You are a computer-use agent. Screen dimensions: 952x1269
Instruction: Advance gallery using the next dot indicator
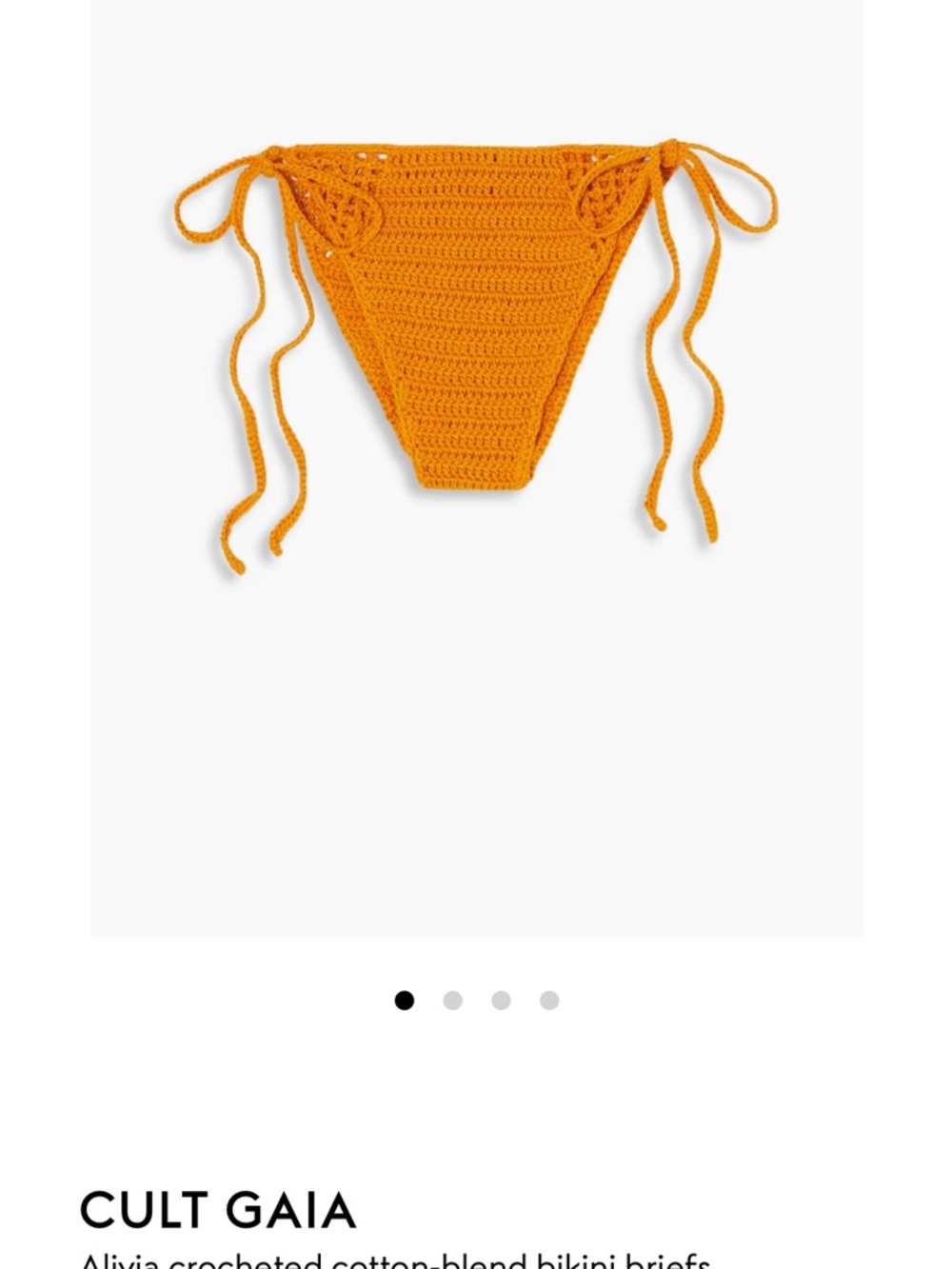[452, 998]
